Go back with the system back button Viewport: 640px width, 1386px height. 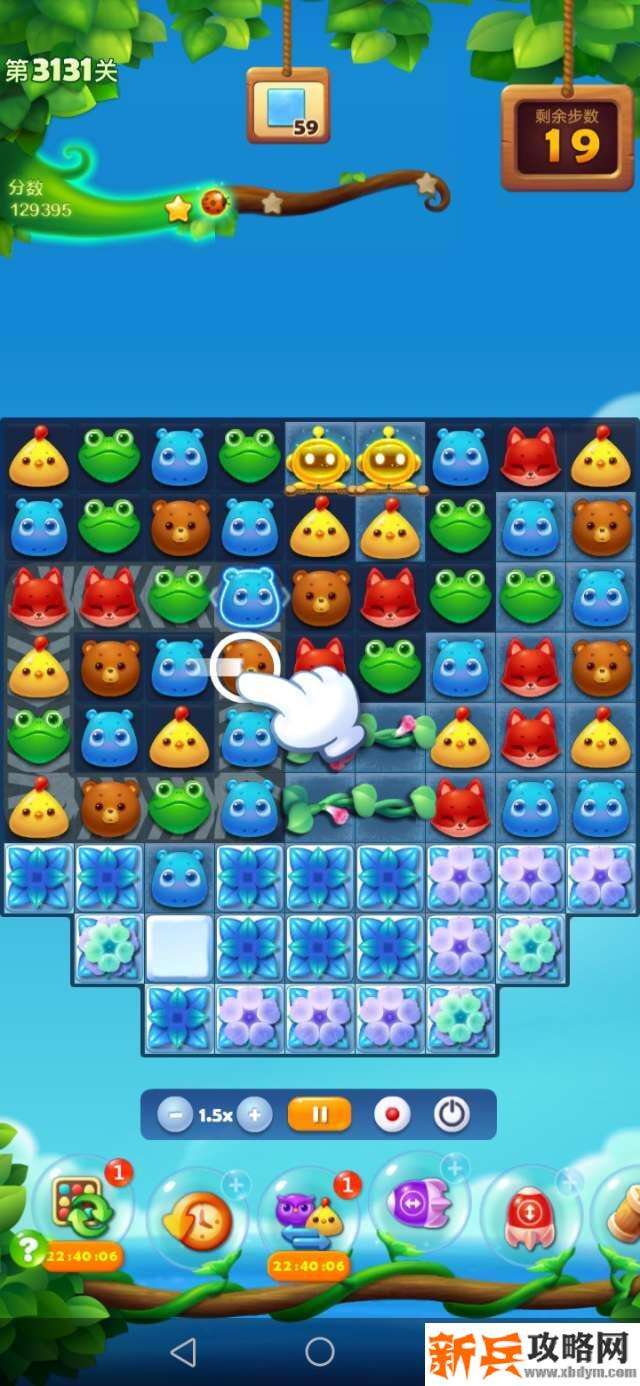click(183, 1353)
